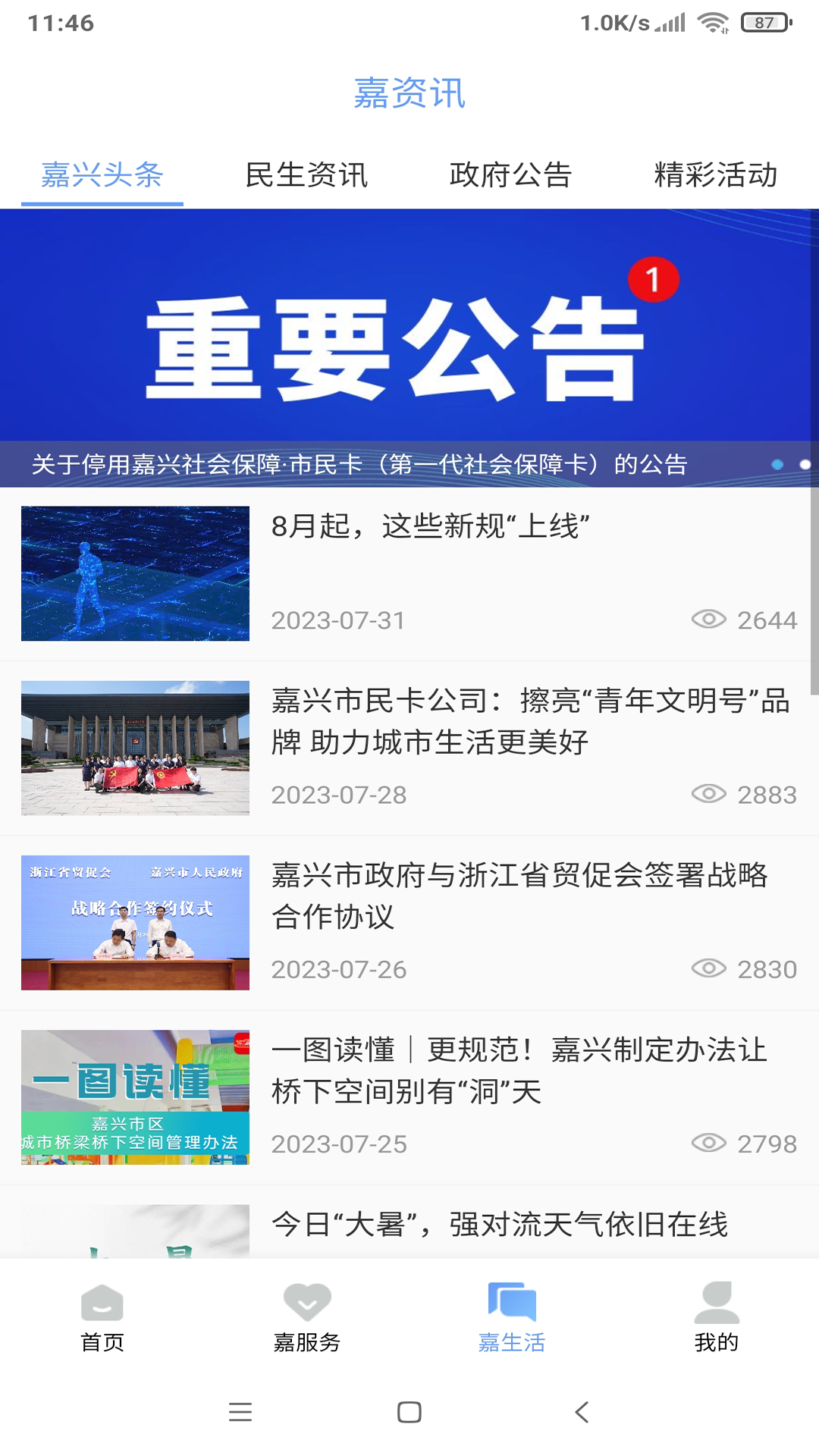Tap the 嘉服务 heart icon

307,1298
